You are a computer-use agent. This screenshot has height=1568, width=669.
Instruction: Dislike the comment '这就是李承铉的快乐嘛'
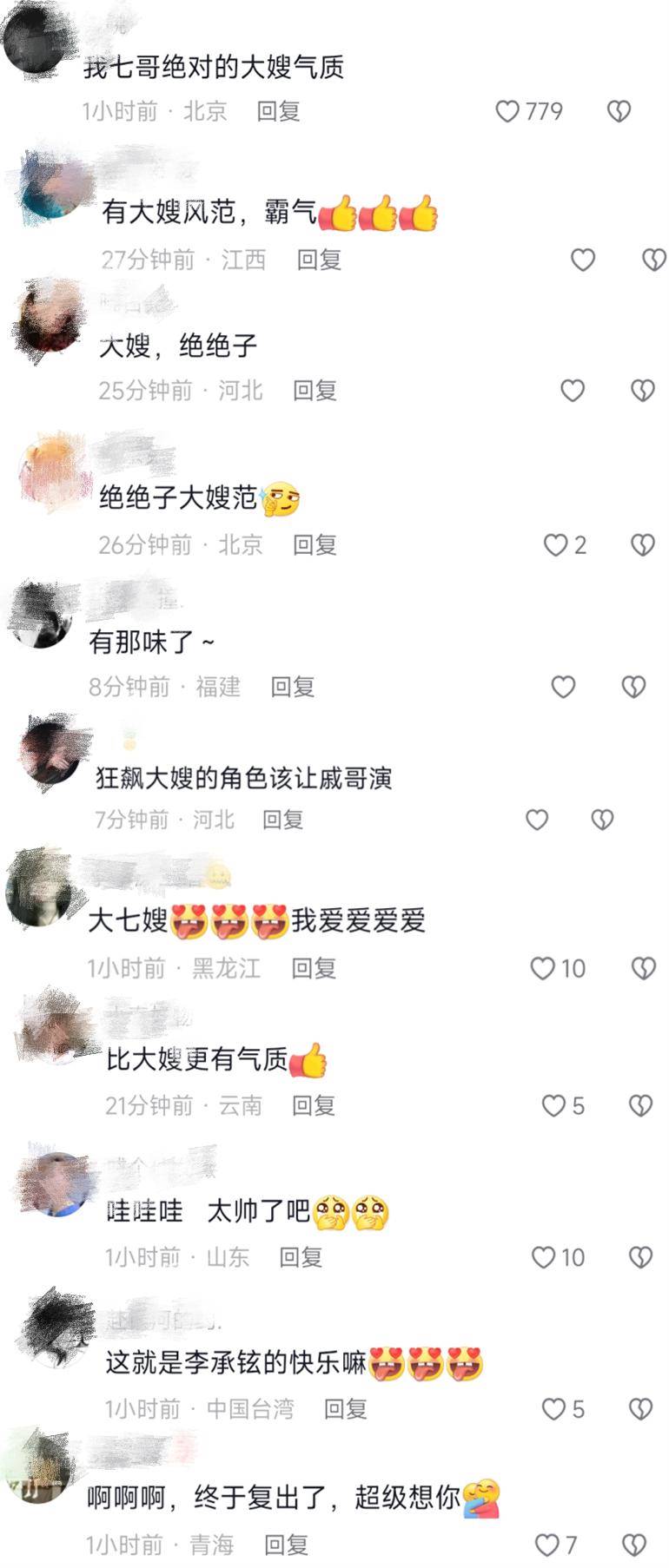640,1408
